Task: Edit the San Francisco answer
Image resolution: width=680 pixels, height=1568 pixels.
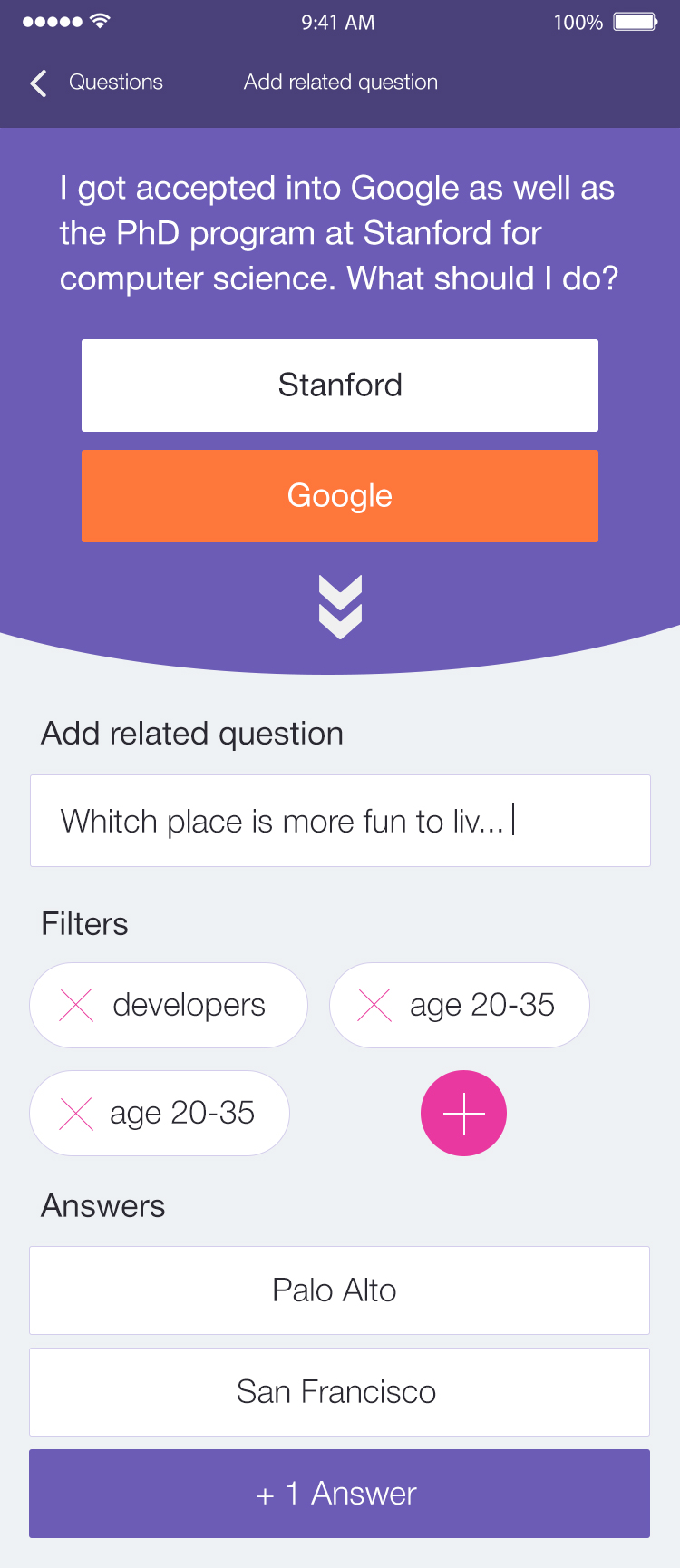Action: coord(339,1392)
